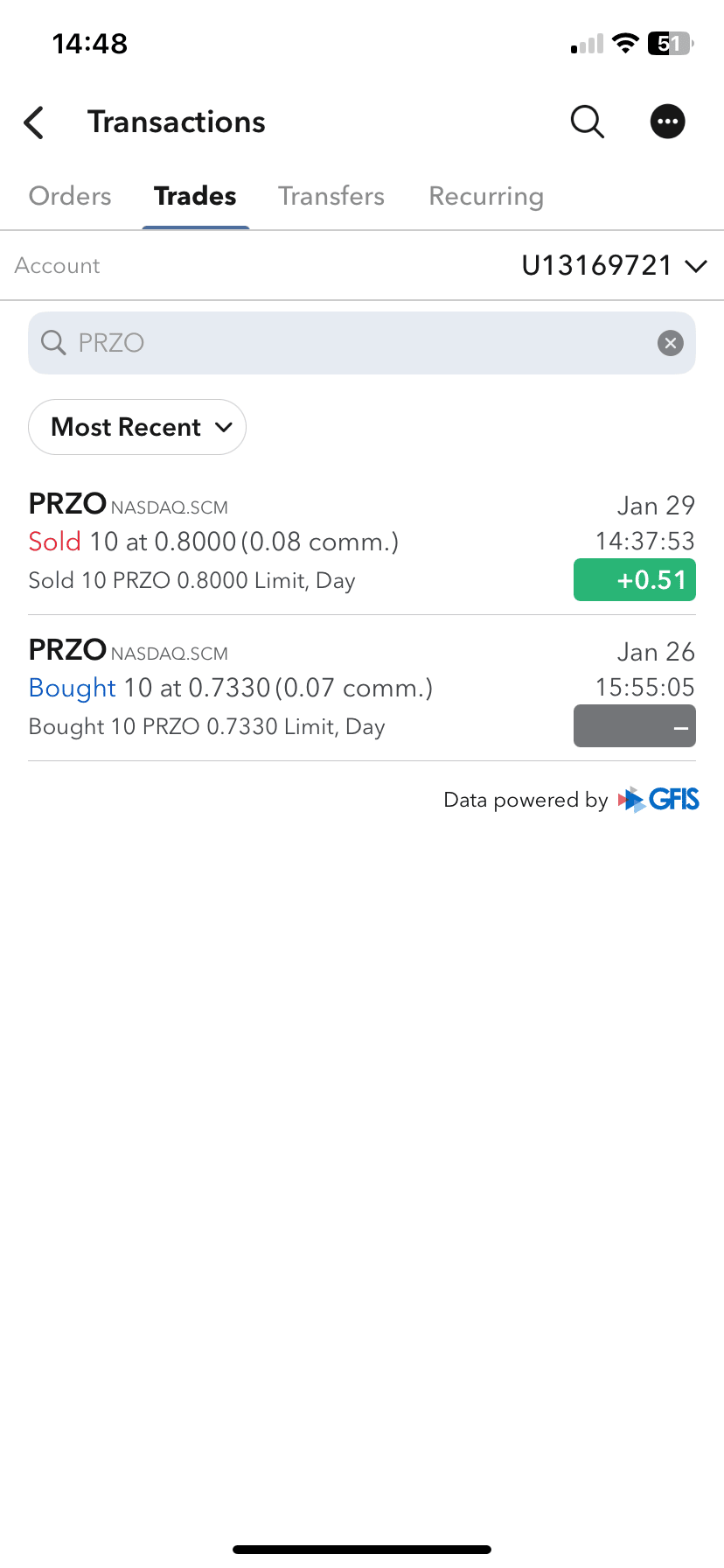
Task: Open the Most Recent sort dropdown
Action: 137,427
